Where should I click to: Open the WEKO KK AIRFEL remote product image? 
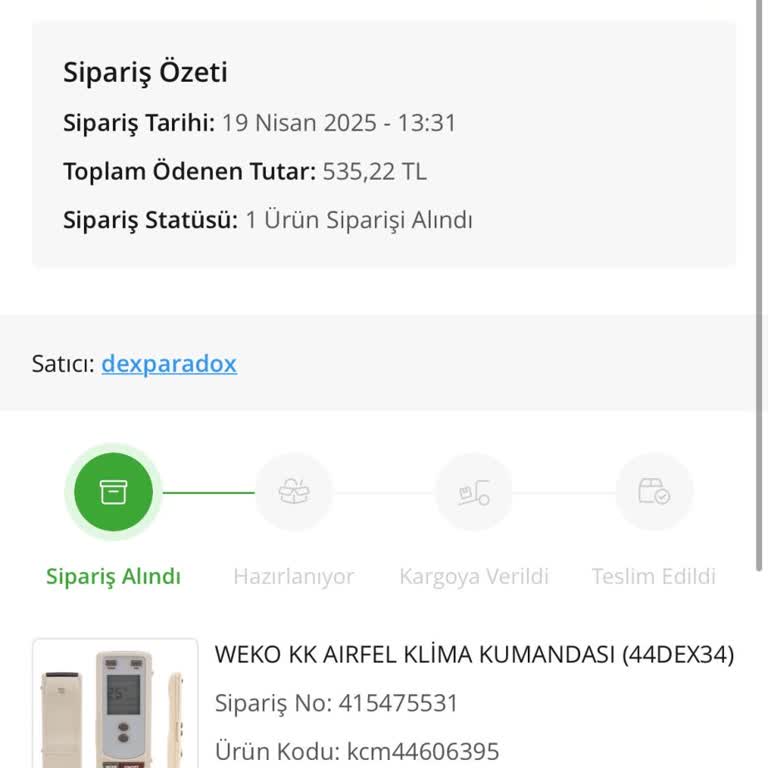(x=115, y=707)
